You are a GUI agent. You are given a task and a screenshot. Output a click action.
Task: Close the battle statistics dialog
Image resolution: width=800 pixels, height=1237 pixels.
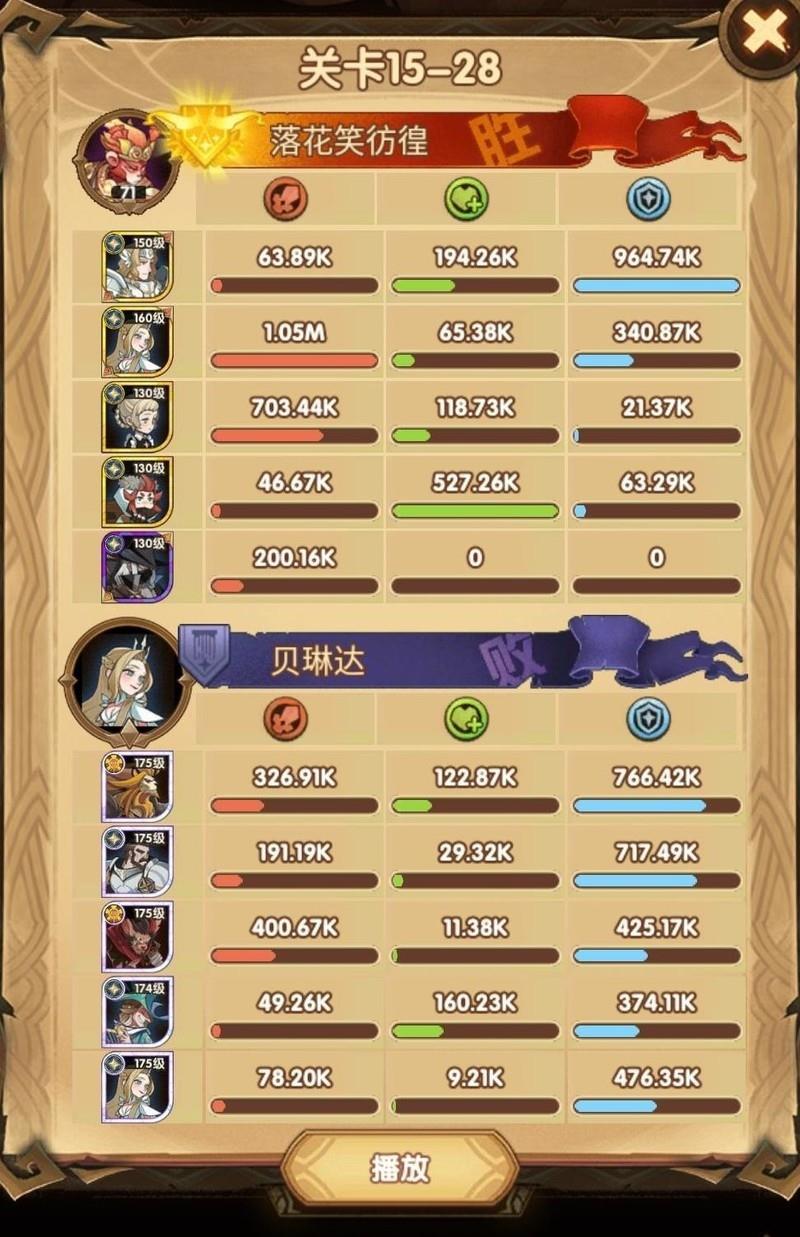point(765,33)
